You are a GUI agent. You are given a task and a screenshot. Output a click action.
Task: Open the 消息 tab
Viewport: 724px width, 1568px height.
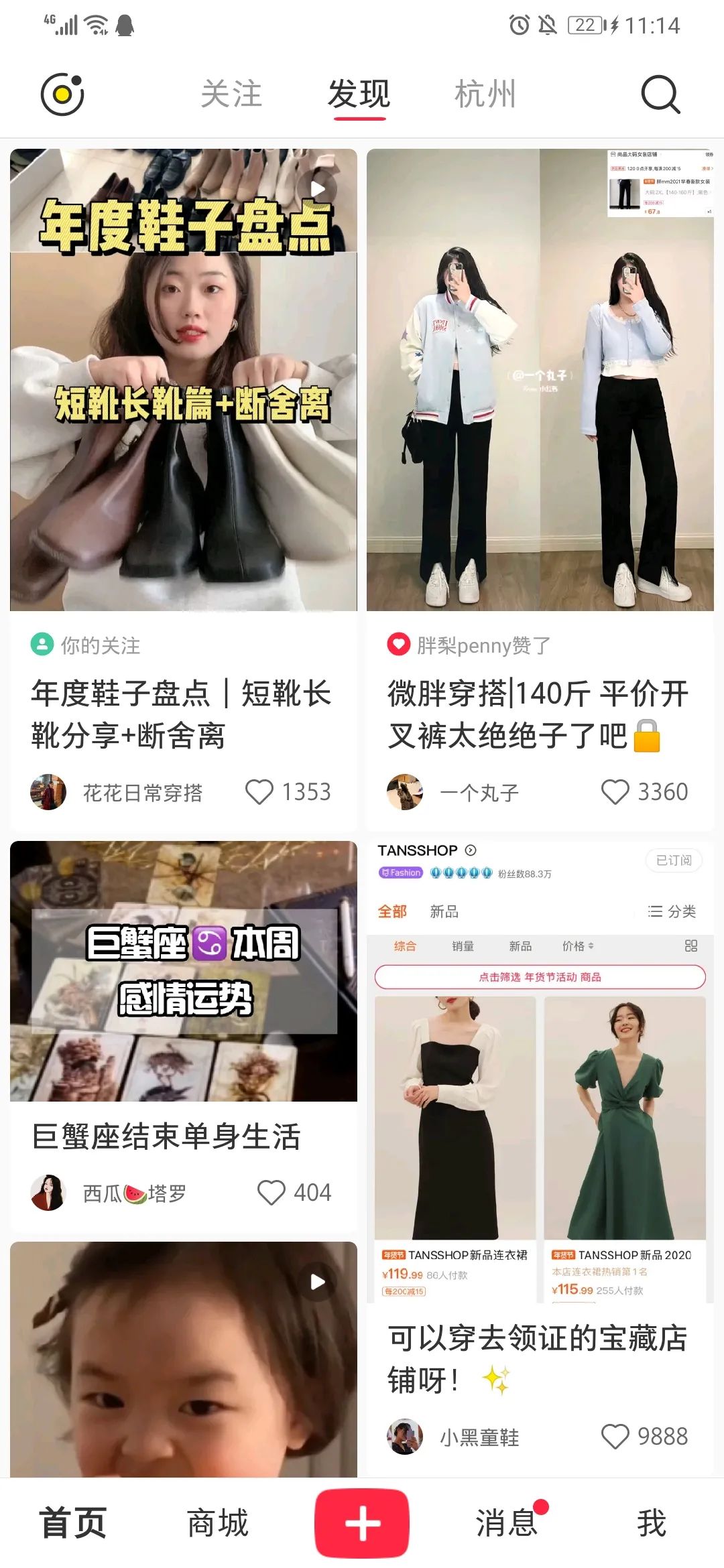[x=507, y=1523]
